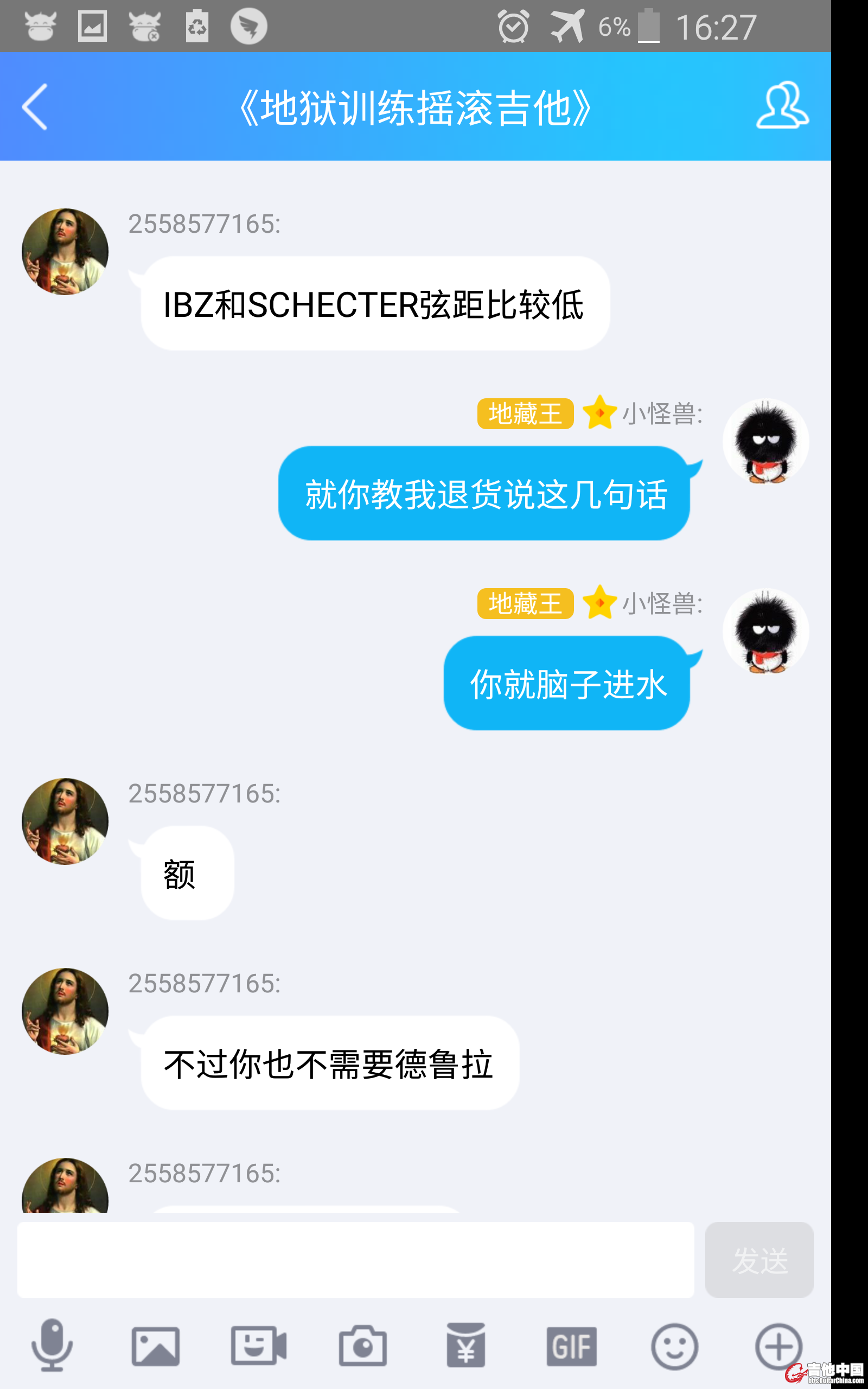Open the emoji panel
This screenshot has height=1389, width=868.
(674, 1346)
